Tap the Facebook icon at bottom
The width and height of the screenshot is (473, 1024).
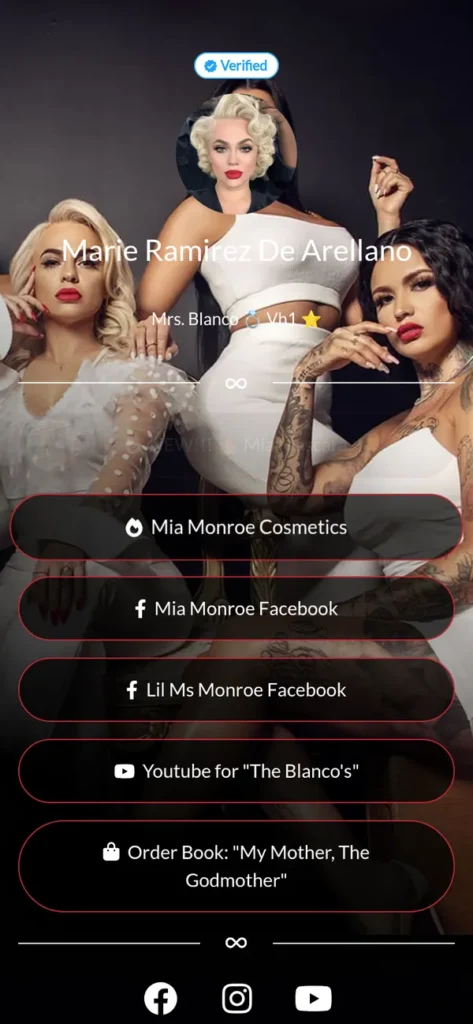pyautogui.click(x=160, y=999)
